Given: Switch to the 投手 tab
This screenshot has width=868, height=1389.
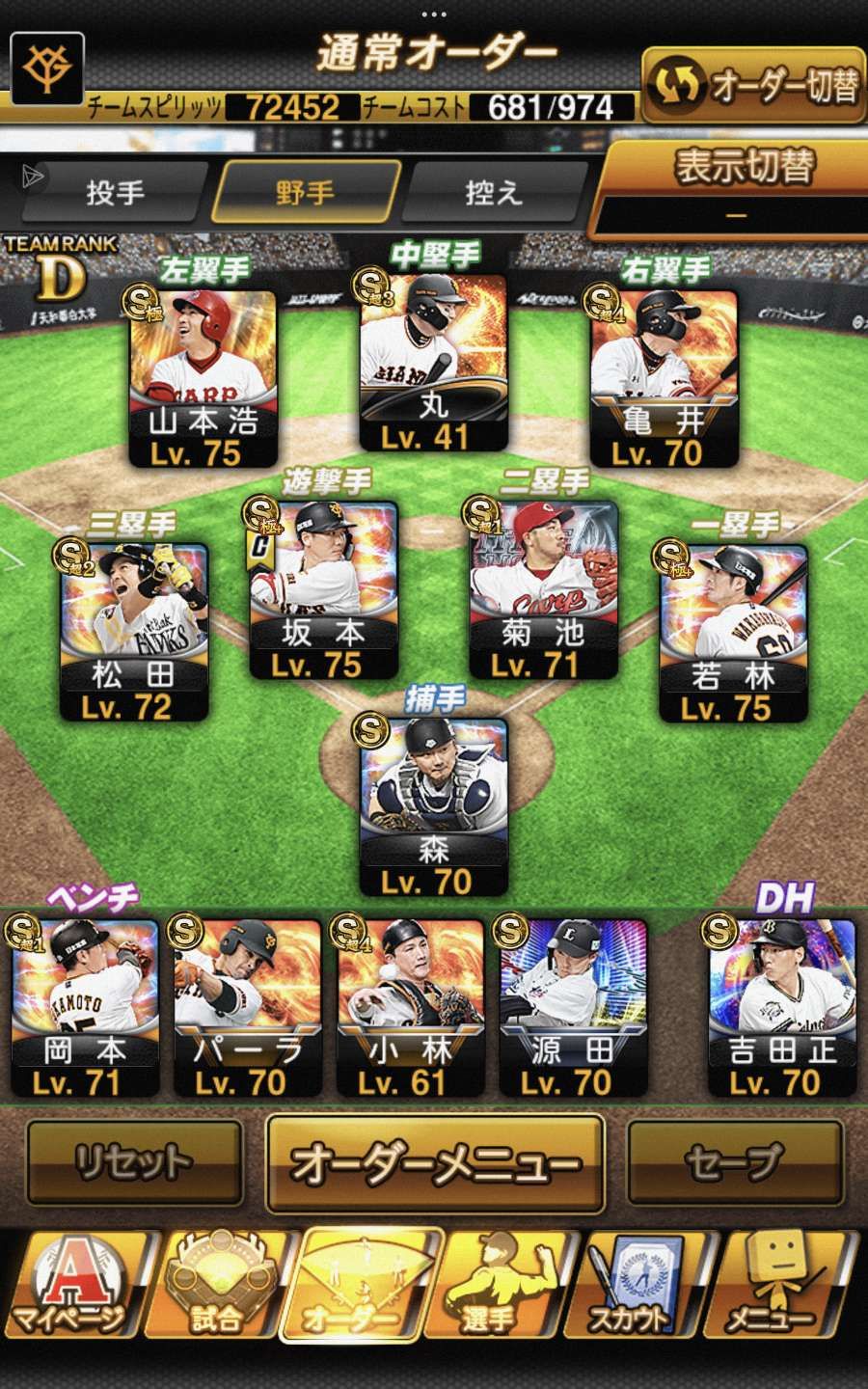Looking at the screenshot, I should coord(116,193).
